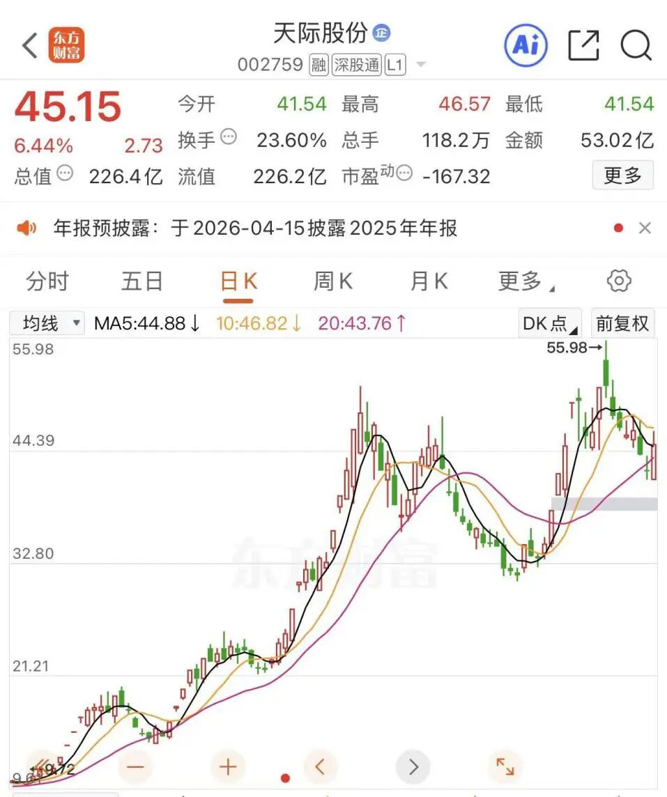Change the 前复权 adjustment setting

tap(623, 323)
